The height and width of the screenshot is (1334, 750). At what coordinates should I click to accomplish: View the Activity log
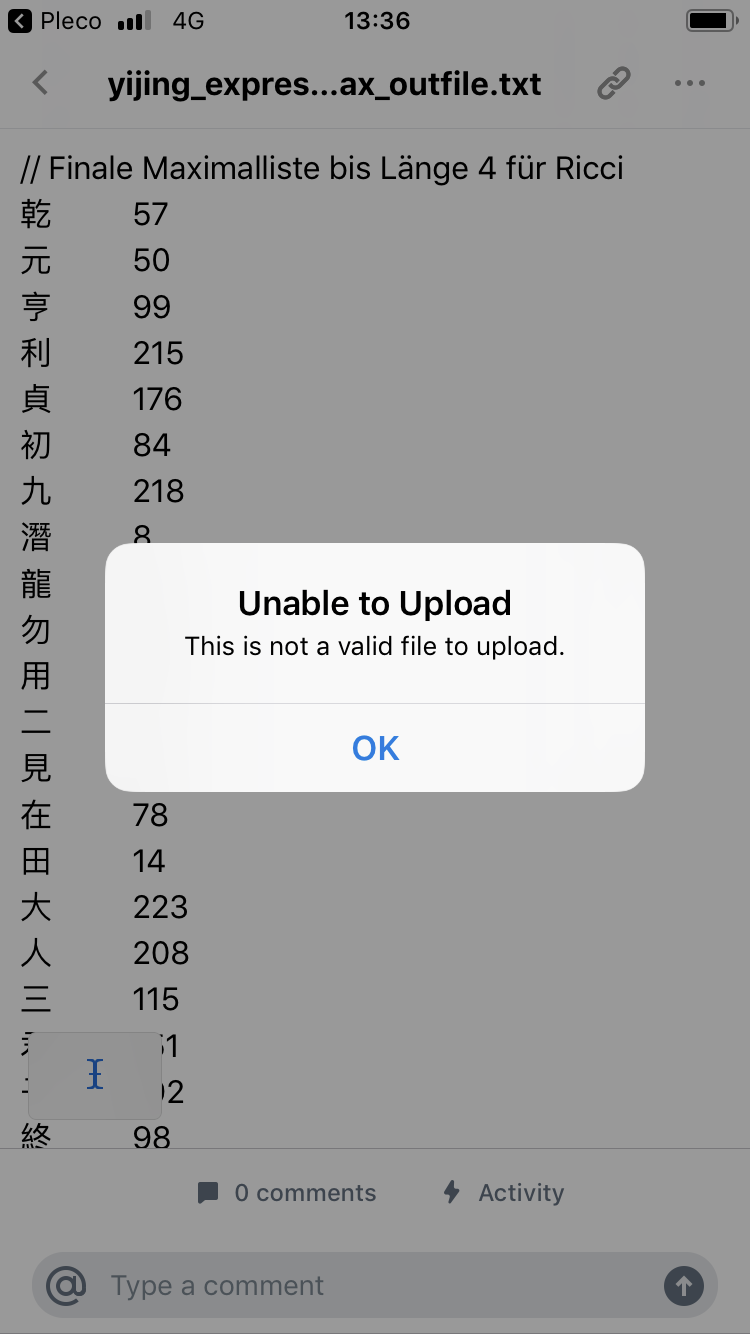pyautogui.click(x=504, y=1192)
